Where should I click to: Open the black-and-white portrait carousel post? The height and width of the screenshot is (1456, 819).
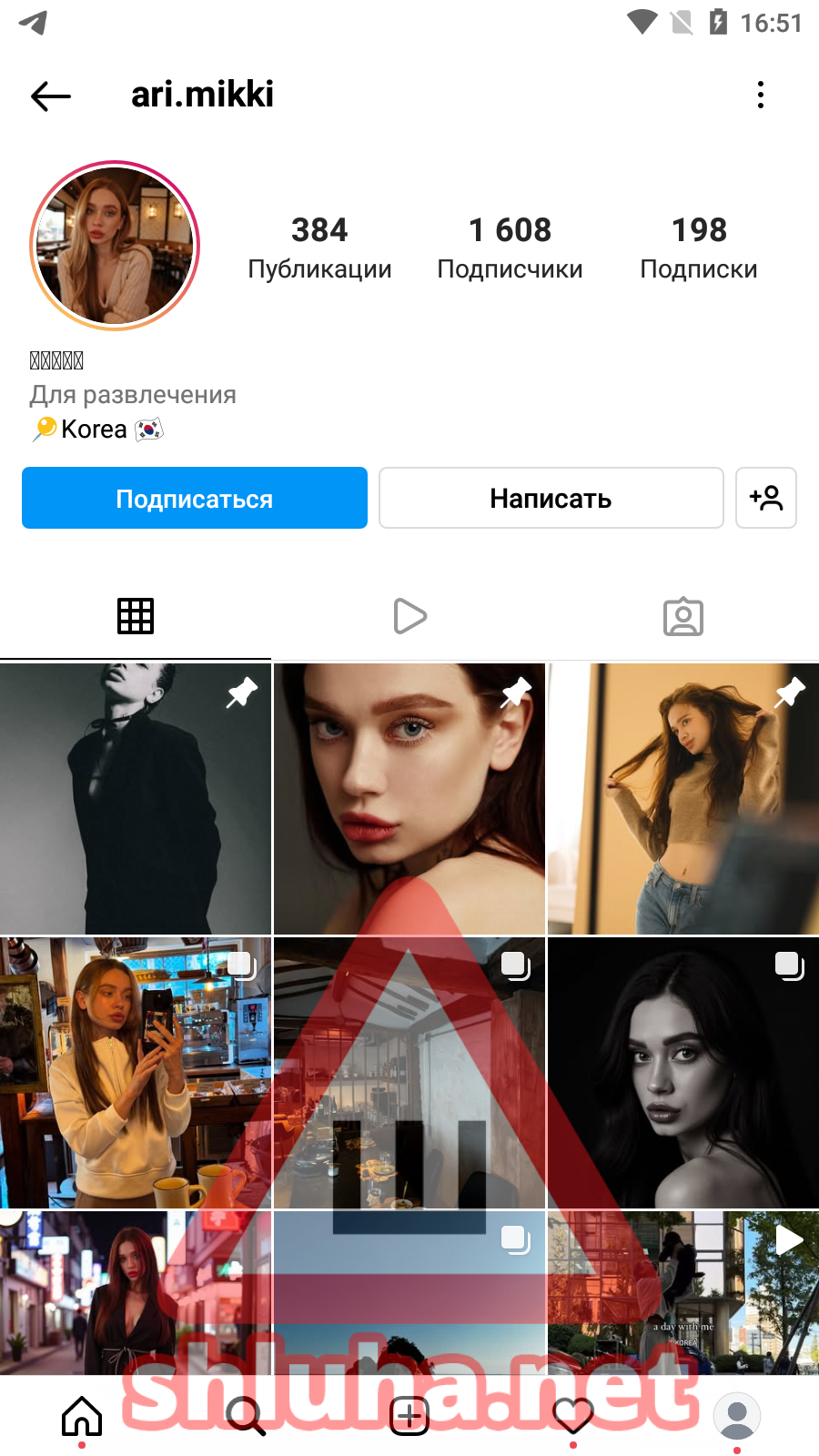point(682,1072)
